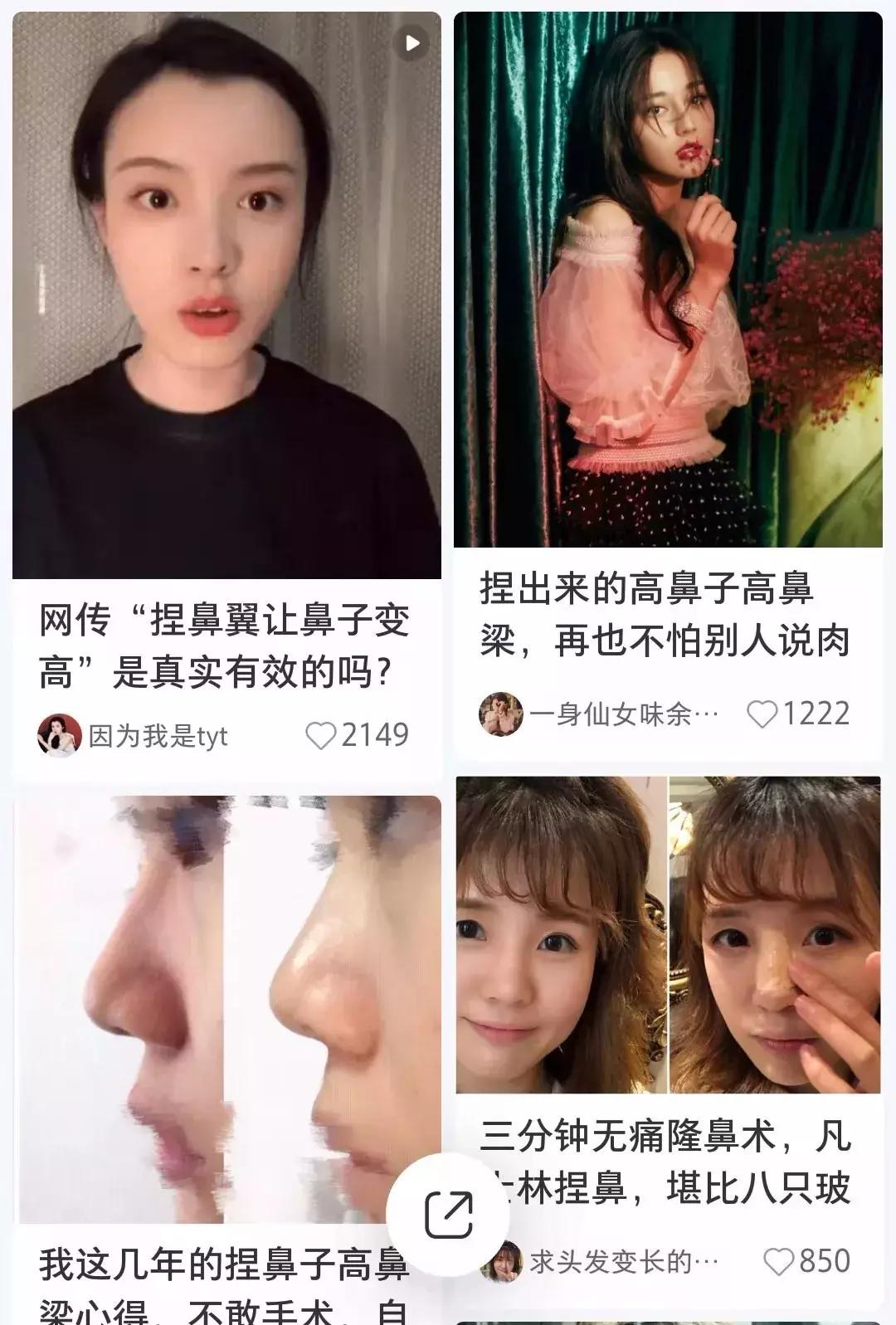The width and height of the screenshot is (896, 1325).
Task: Open the video cover of the woman in black
Action: coord(224,290)
